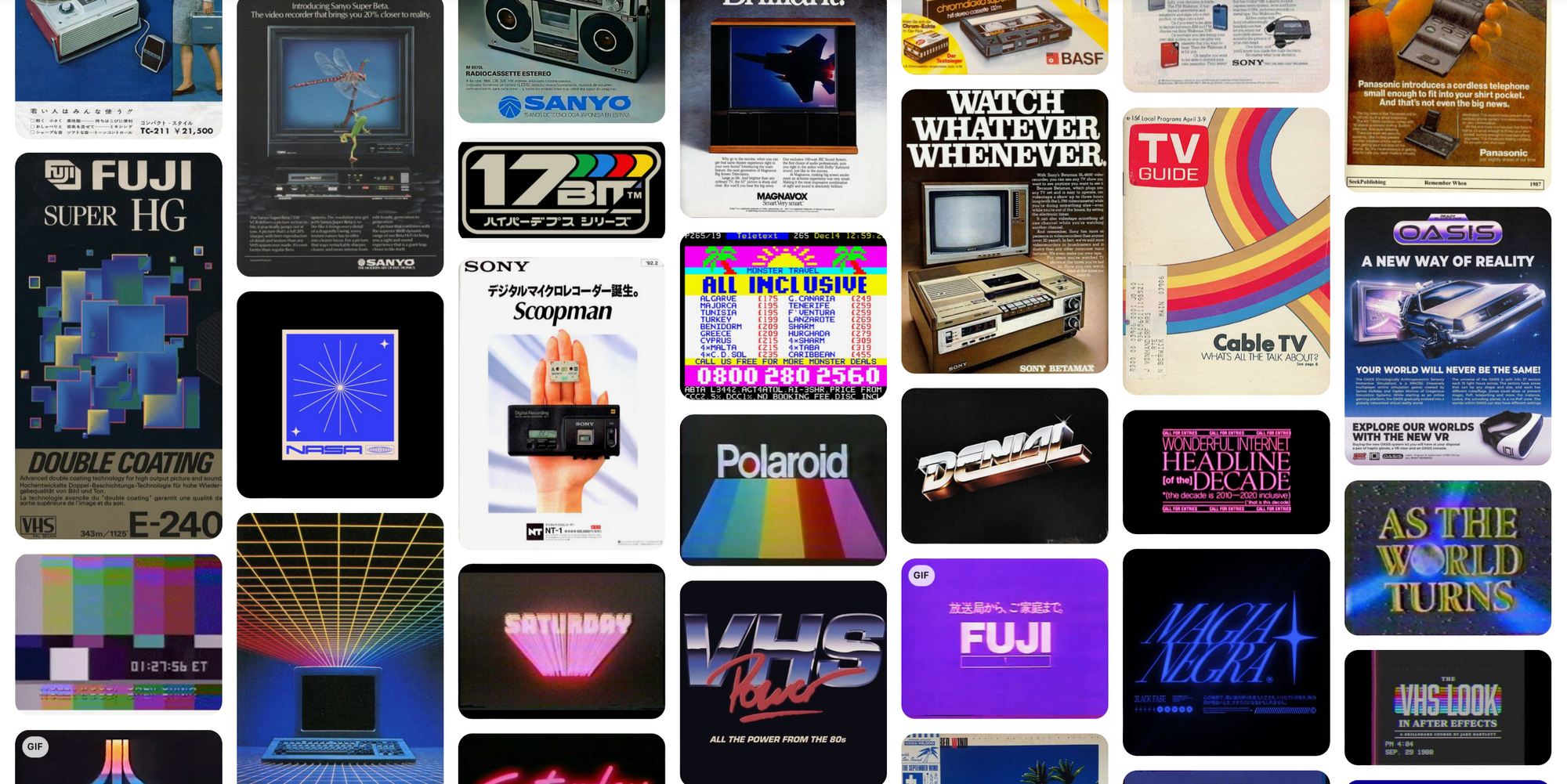Open the Magia Negra tile
1567x784 pixels.
[1225, 652]
